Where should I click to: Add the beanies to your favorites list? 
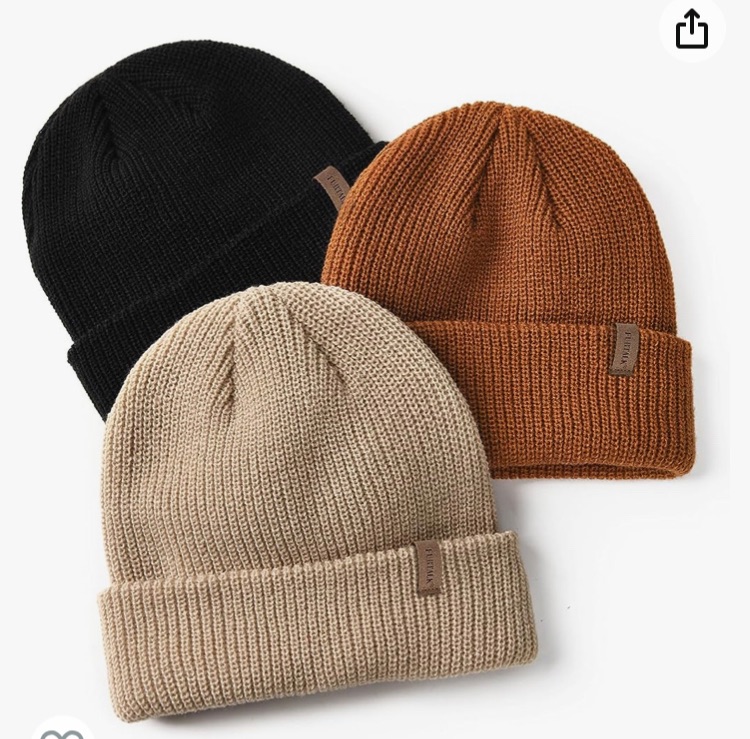point(61,732)
